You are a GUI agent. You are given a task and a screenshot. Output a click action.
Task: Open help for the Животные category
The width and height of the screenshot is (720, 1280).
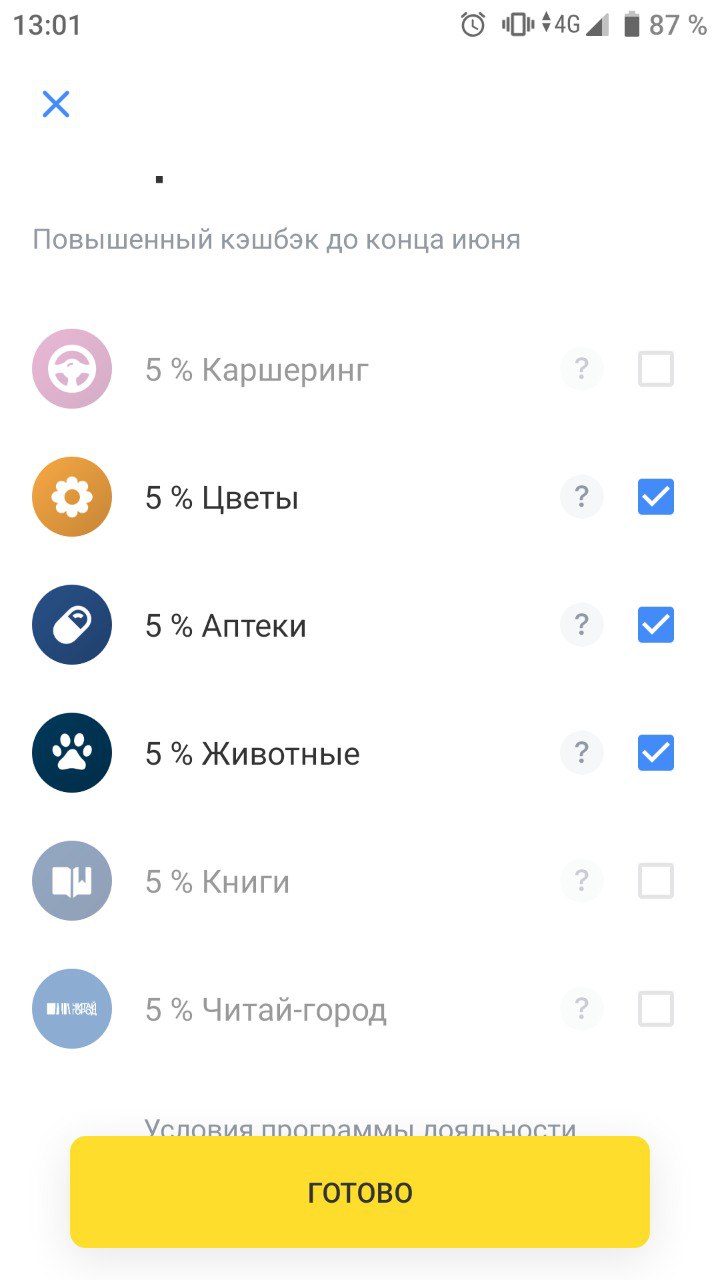click(582, 753)
